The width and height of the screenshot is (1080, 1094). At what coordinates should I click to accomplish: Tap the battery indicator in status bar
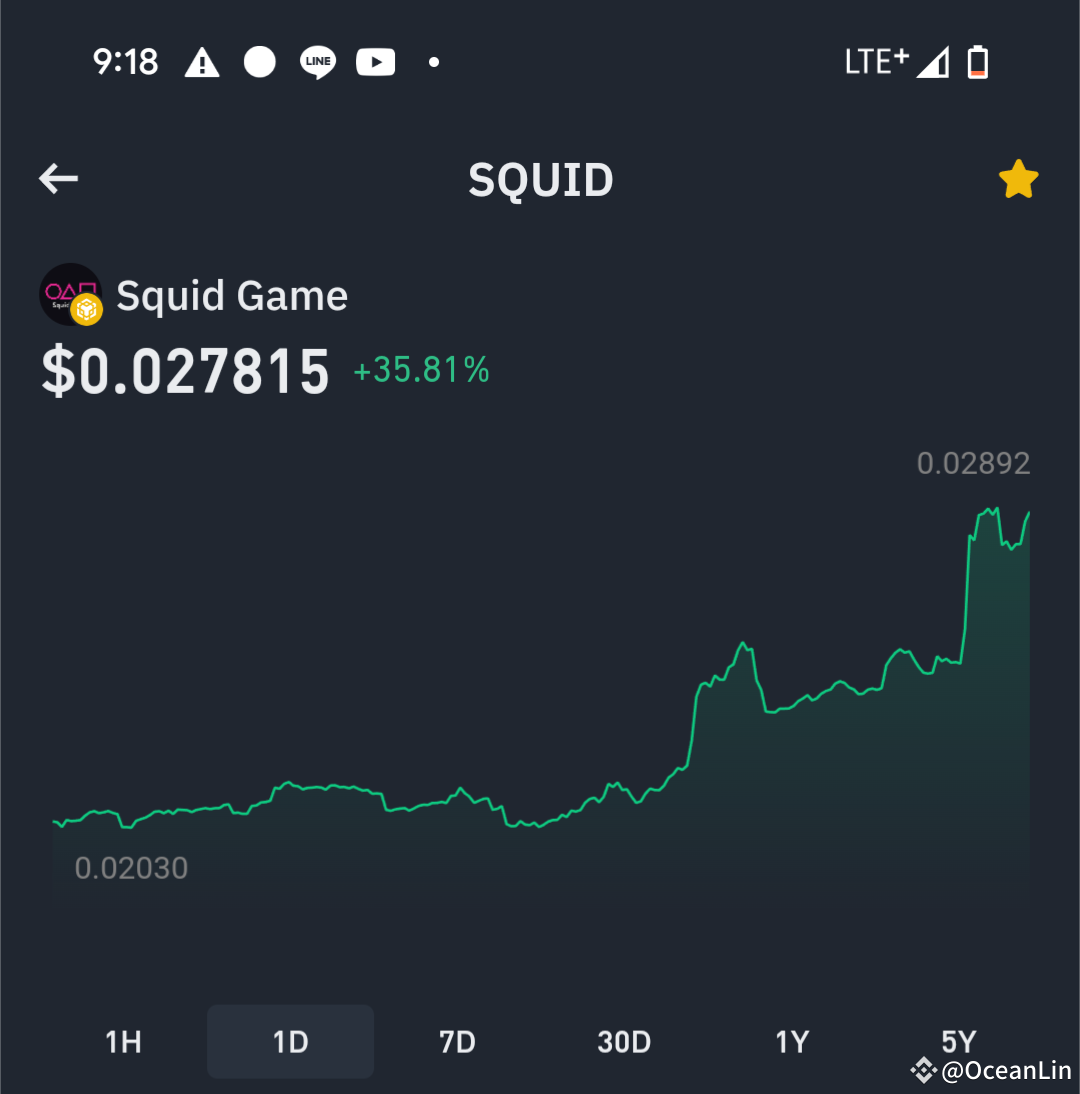click(975, 61)
